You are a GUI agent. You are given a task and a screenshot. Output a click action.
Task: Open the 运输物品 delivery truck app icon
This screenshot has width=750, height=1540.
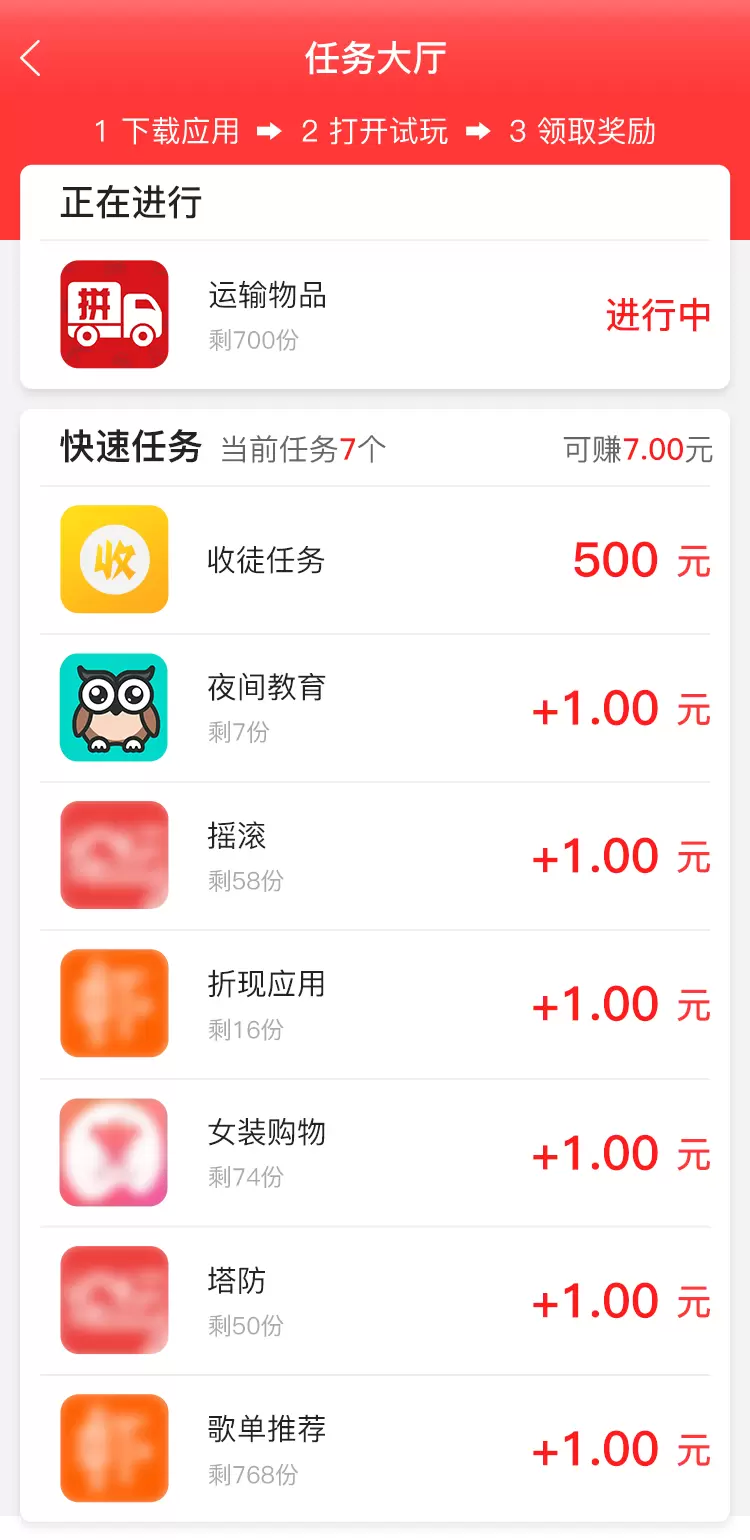click(x=113, y=314)
